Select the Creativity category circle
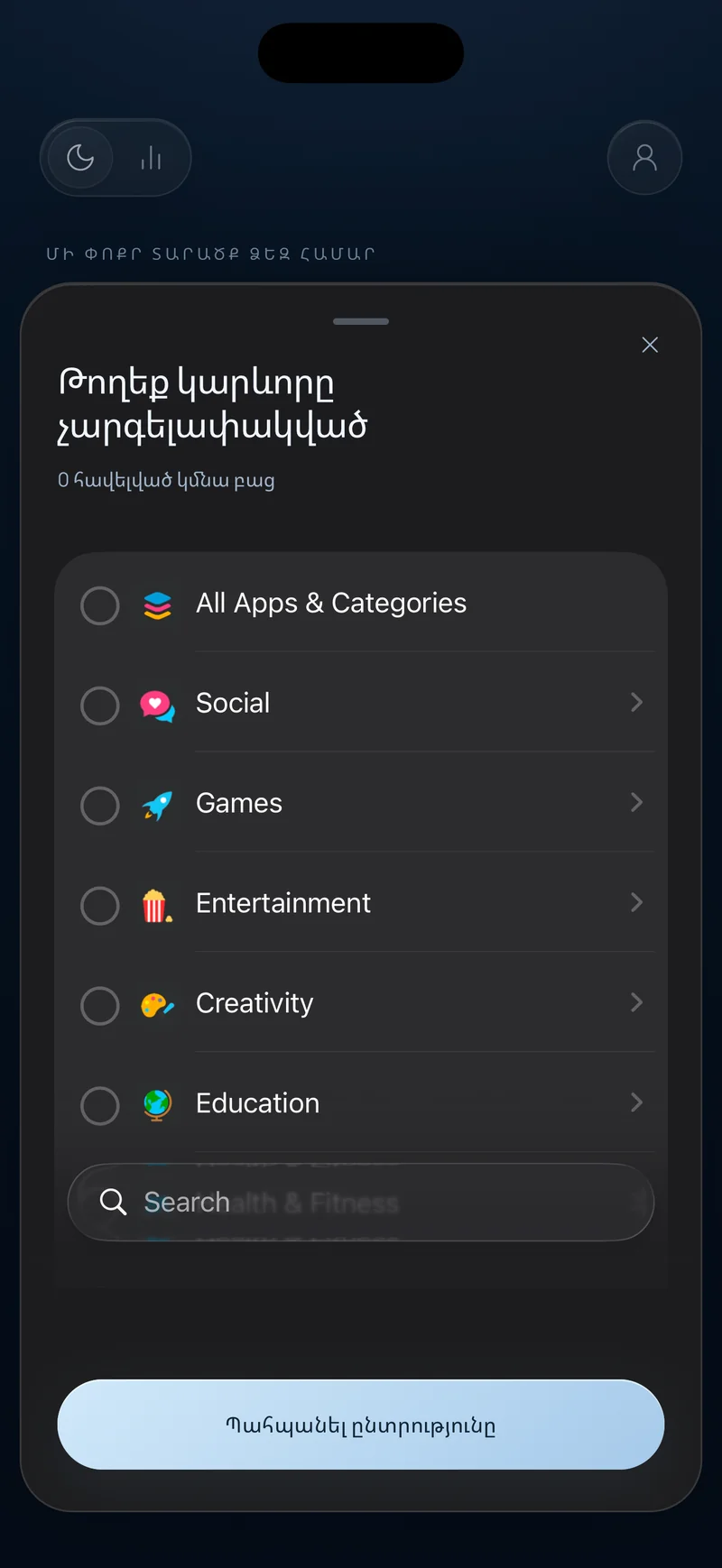The image size is (722, 1568). point(100,1006)
